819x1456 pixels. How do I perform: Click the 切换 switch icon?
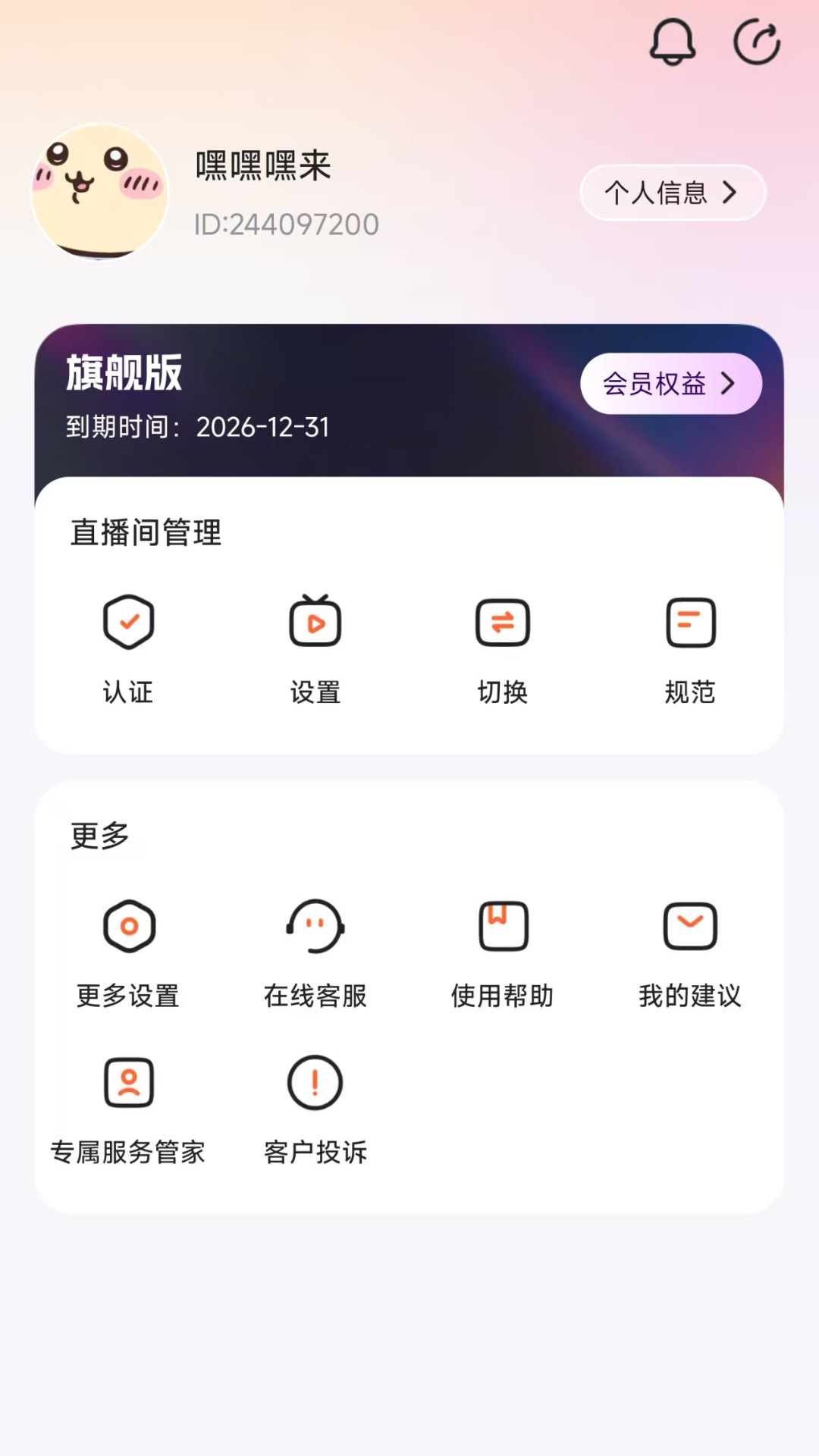pyautogui.click(x=503, y=622)
